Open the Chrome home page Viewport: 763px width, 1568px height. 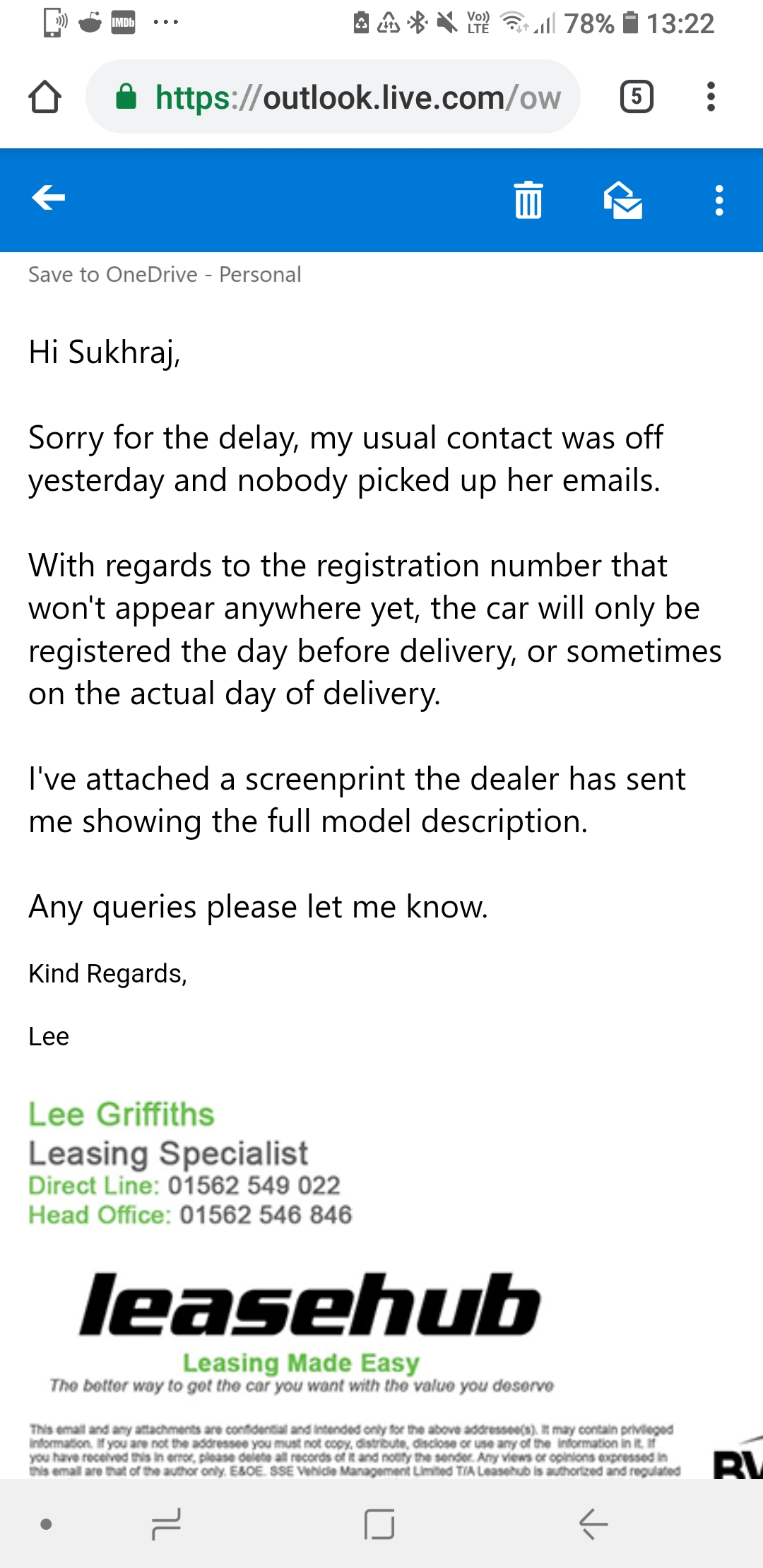45,97
